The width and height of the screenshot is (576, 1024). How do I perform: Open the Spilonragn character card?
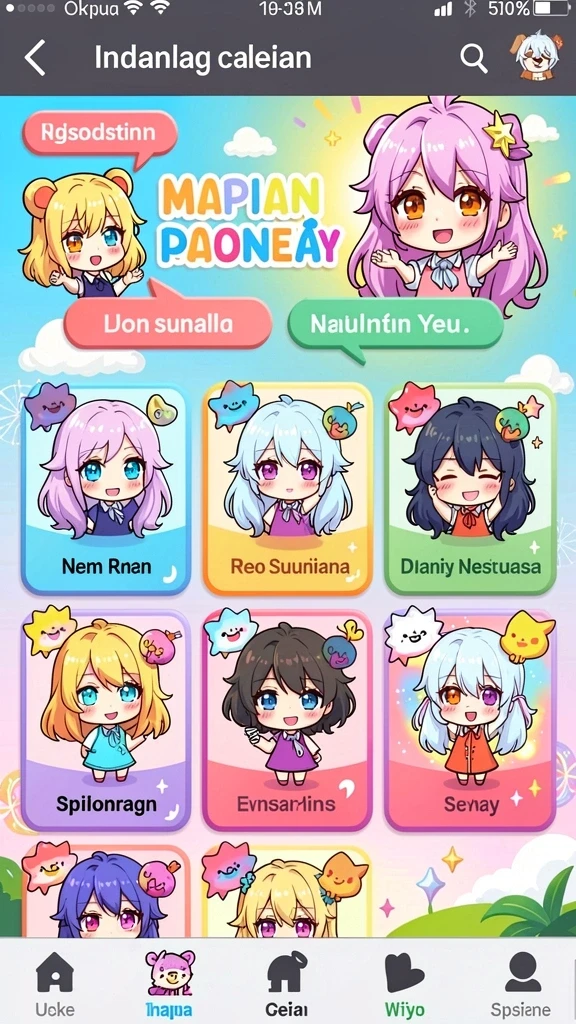[106, 721]
